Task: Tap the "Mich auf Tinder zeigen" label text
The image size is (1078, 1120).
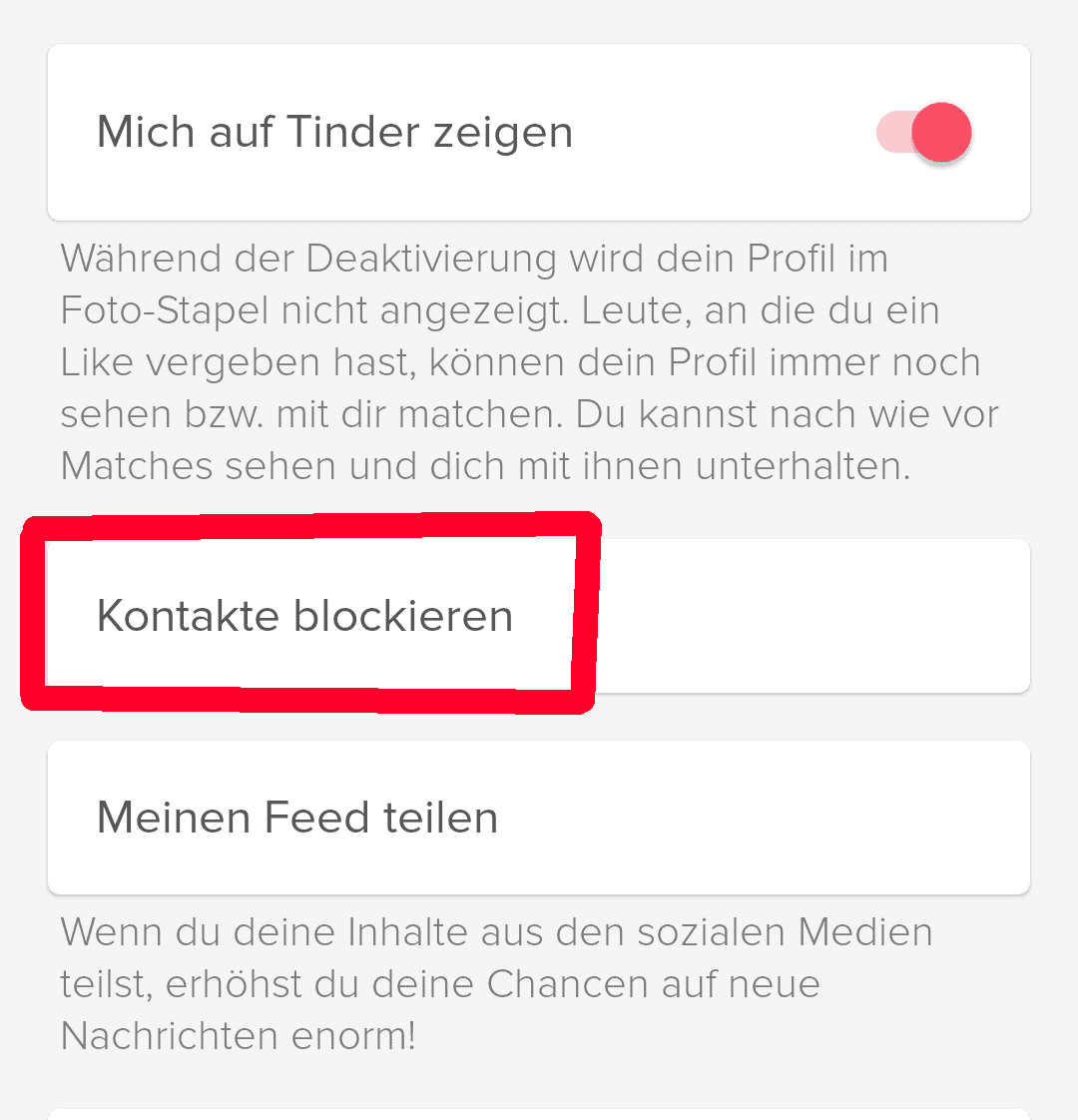Action: point(333,132)
